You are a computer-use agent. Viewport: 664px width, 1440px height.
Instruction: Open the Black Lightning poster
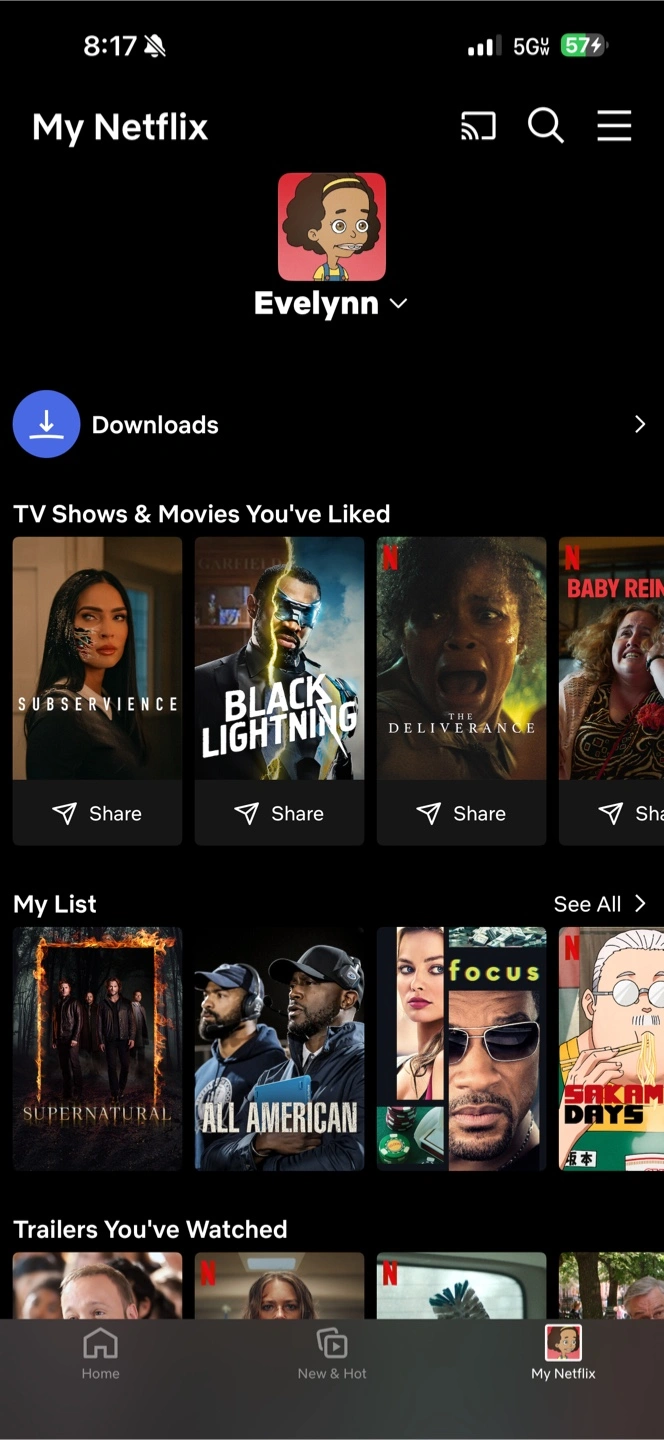coord(279,658)
